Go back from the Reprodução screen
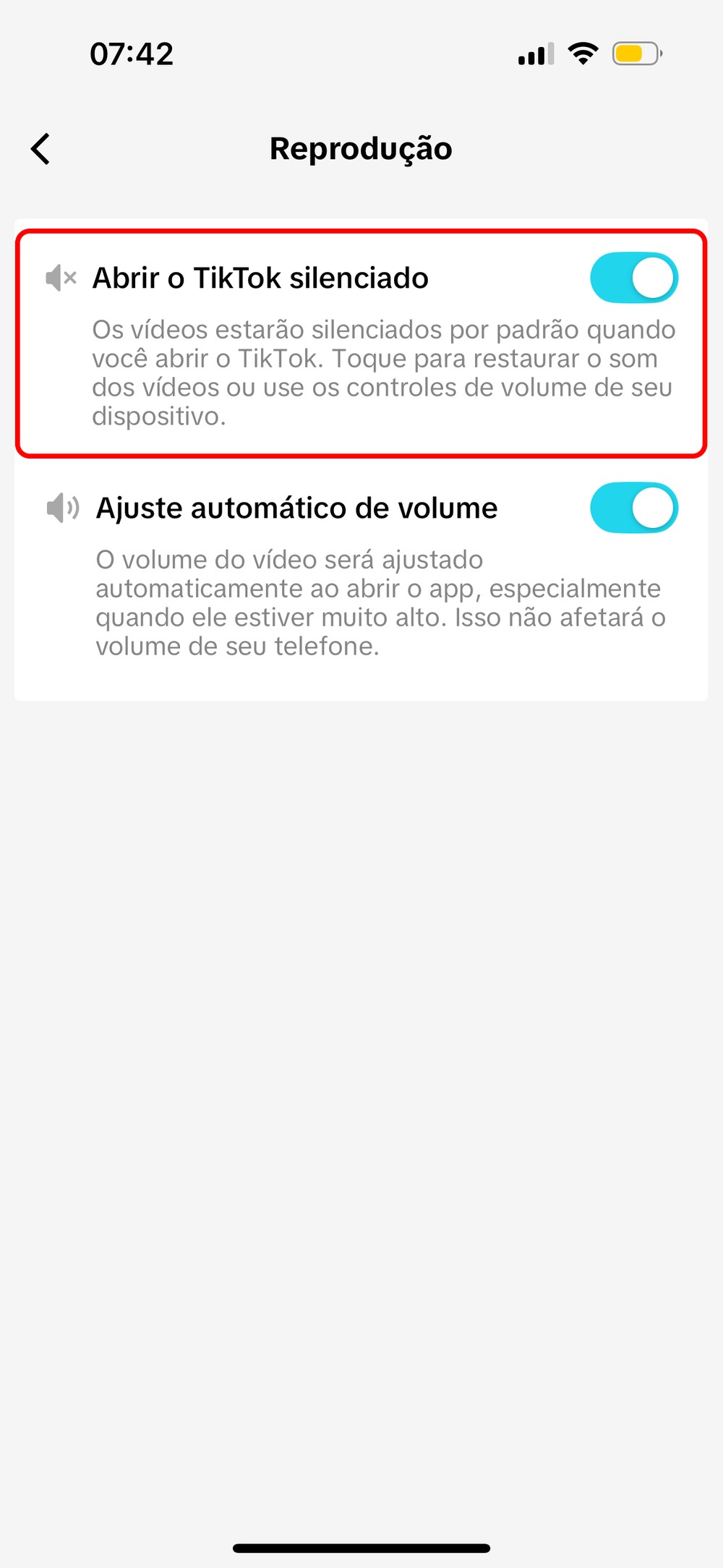The width and height of the screenshot is (723, 1568). pyautogui.click(x=41, y=149)
